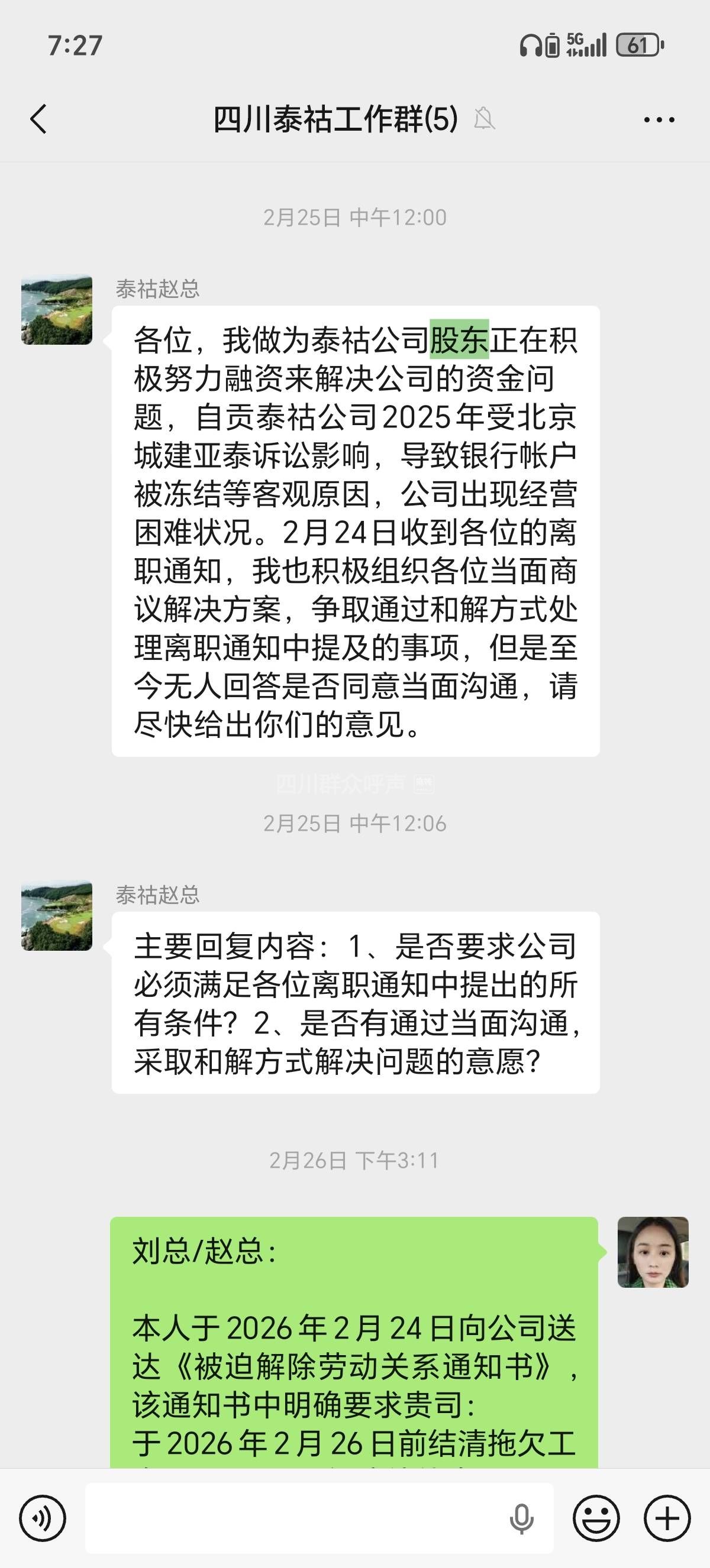The height and width of the screenshot is (1568, 710).
Task: Open the plus attachment menu
Action: [667, 1518]
